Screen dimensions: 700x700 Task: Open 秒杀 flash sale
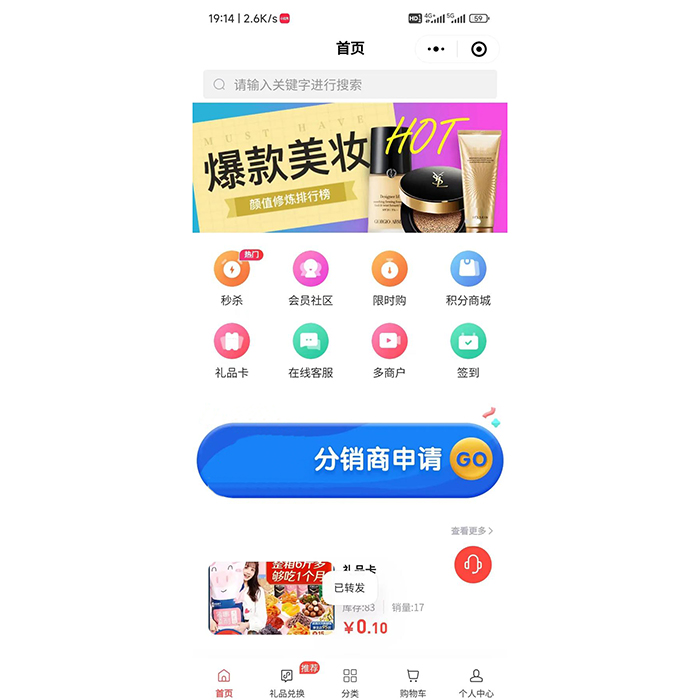(231, 277)
